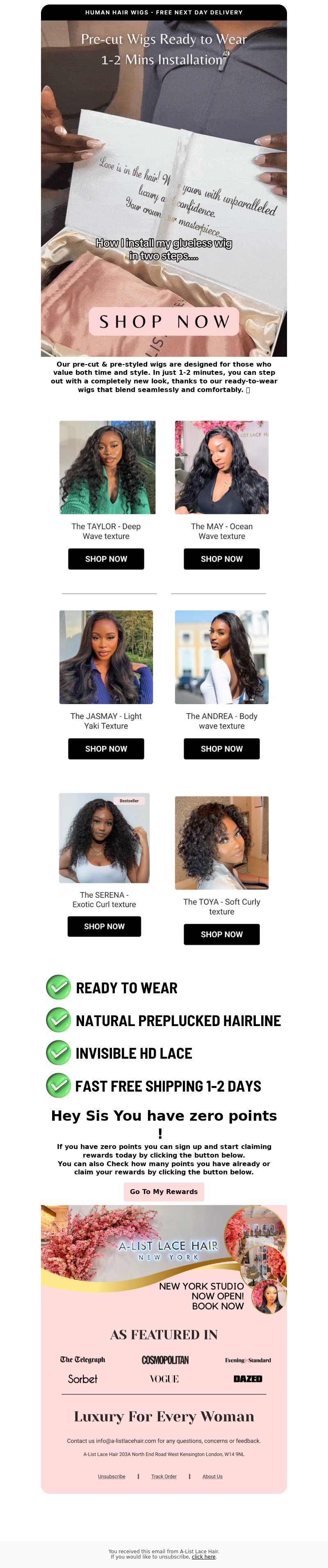
Task: Shop The SERENA Exotic Curl wig
Action: (104, 927)
